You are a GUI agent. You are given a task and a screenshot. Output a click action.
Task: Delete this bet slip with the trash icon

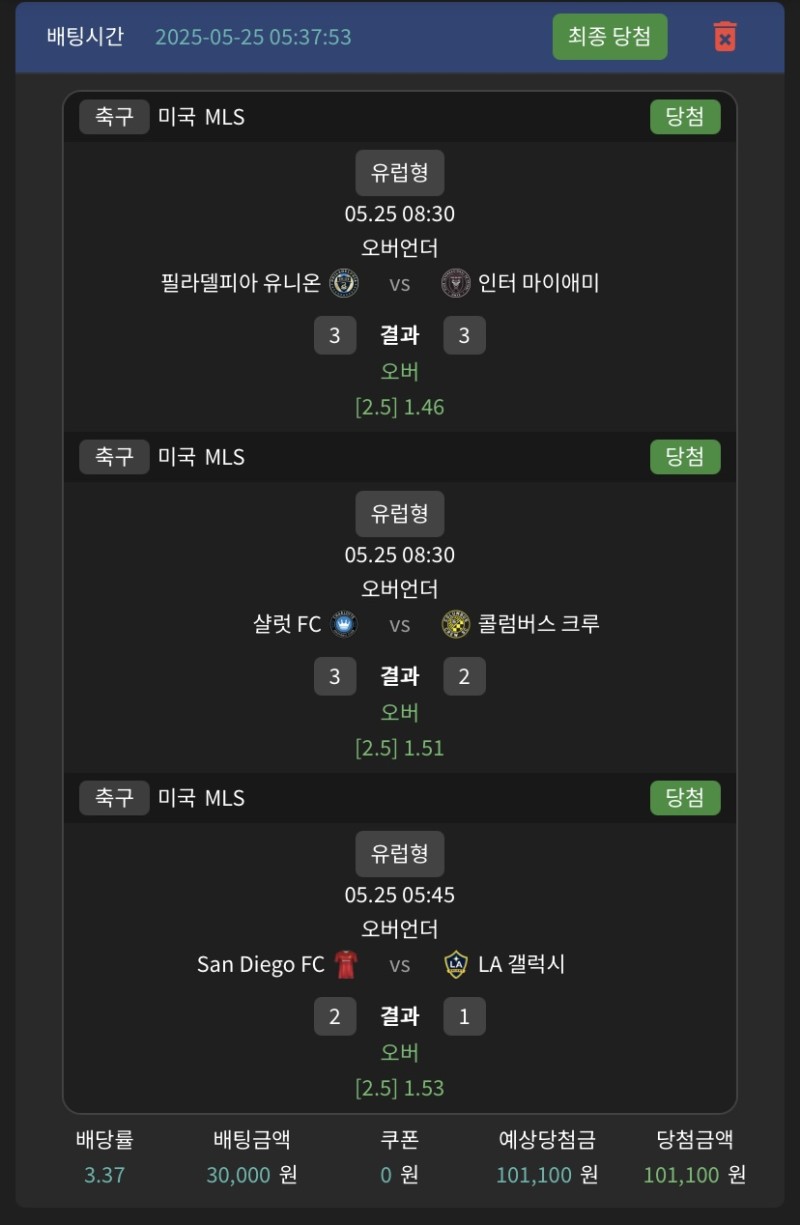coord(724,37)
